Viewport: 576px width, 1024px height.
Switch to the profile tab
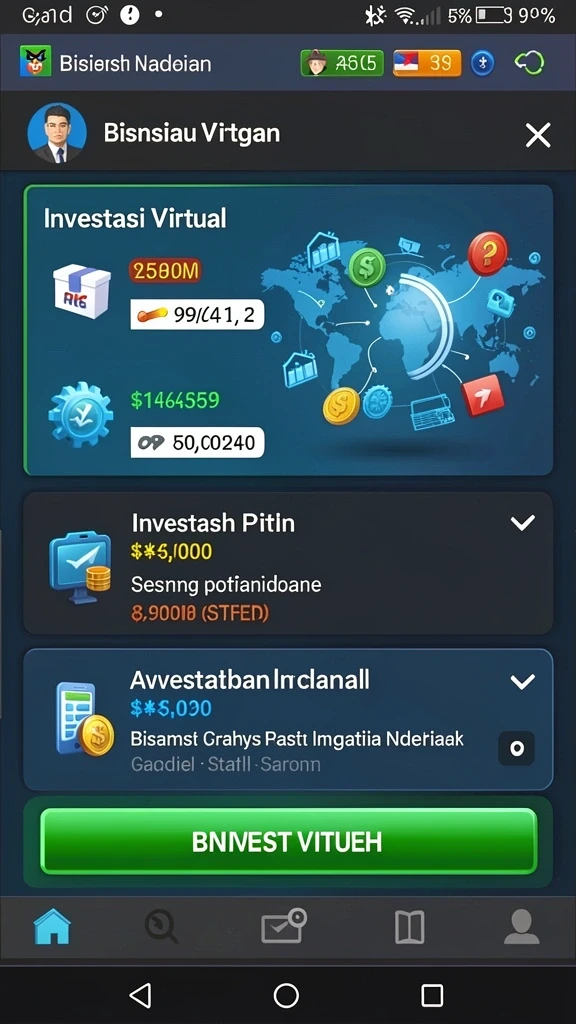(x=522, y=927)
